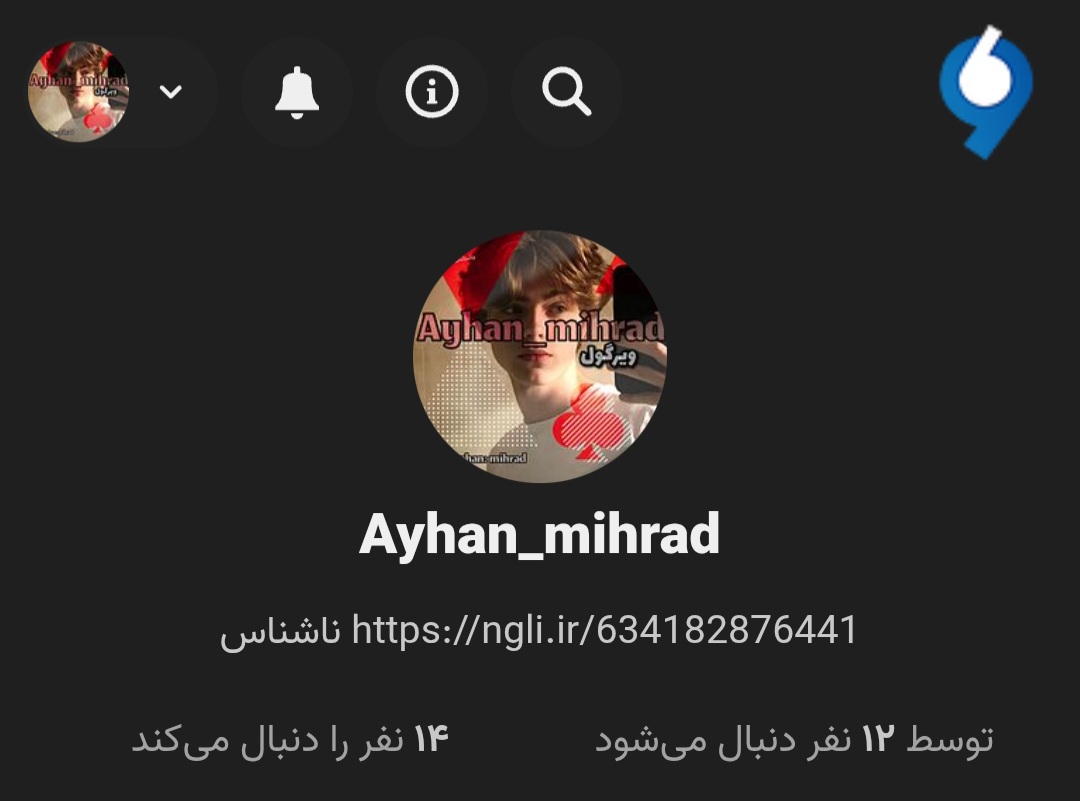Open the notifications bell
The height and width of the screenshot is (801, 1080).
[297, 92]
